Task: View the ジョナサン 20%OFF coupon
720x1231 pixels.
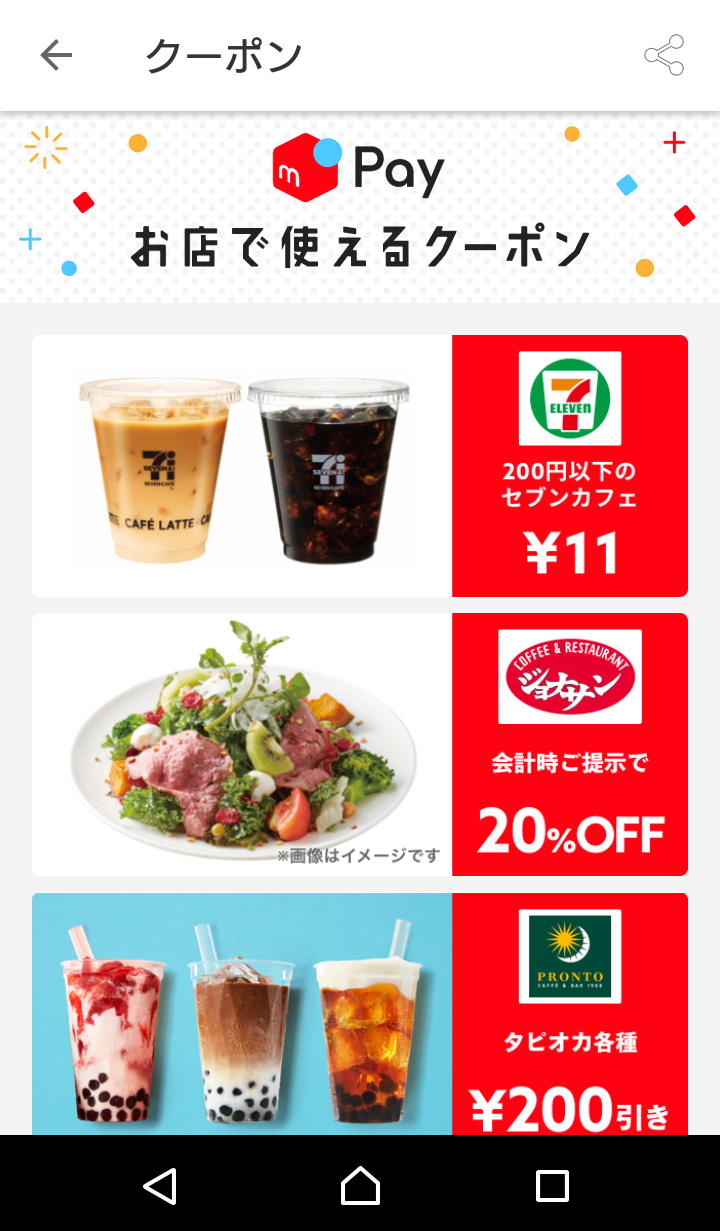Action: pos(360,744)
